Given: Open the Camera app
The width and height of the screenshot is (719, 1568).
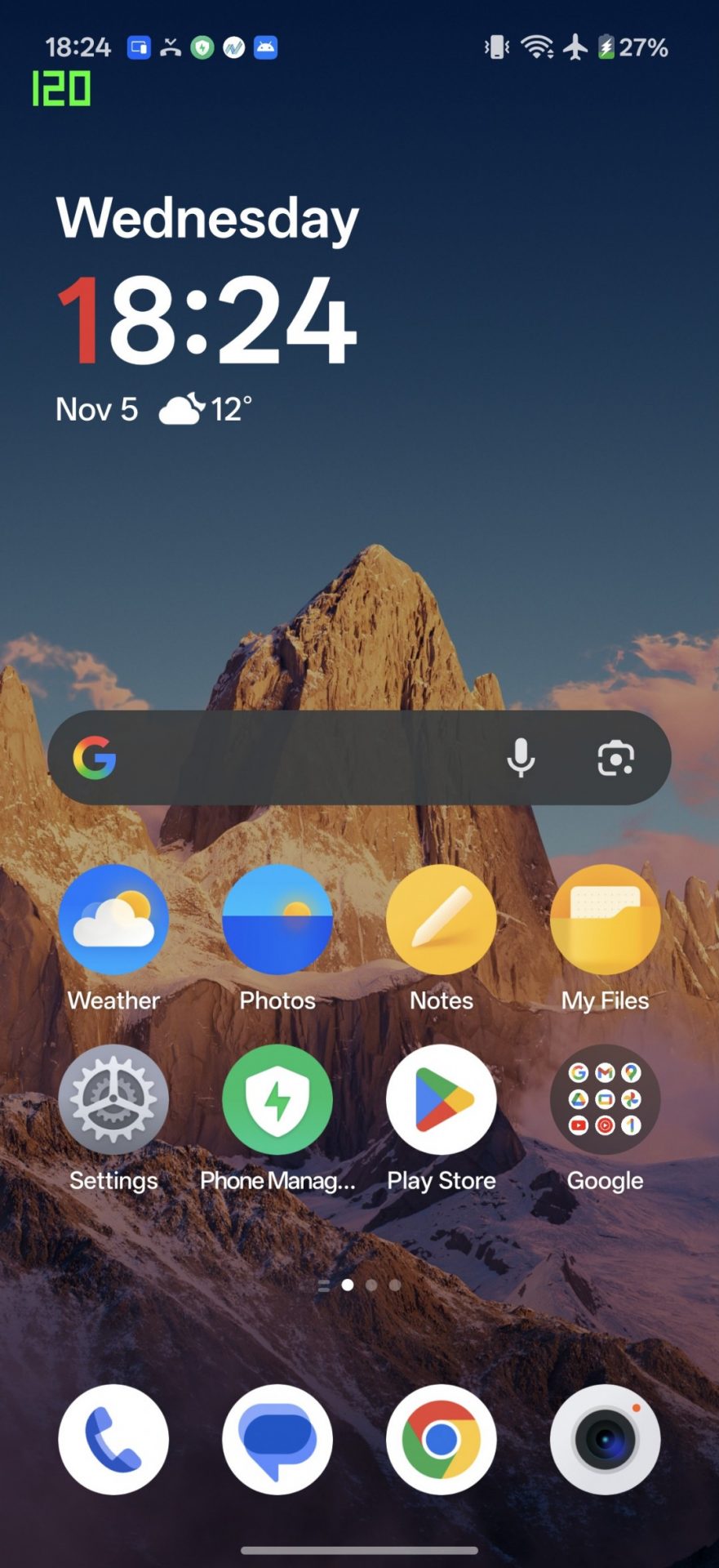Looking at the screenshot, I should click(605, 1439).
